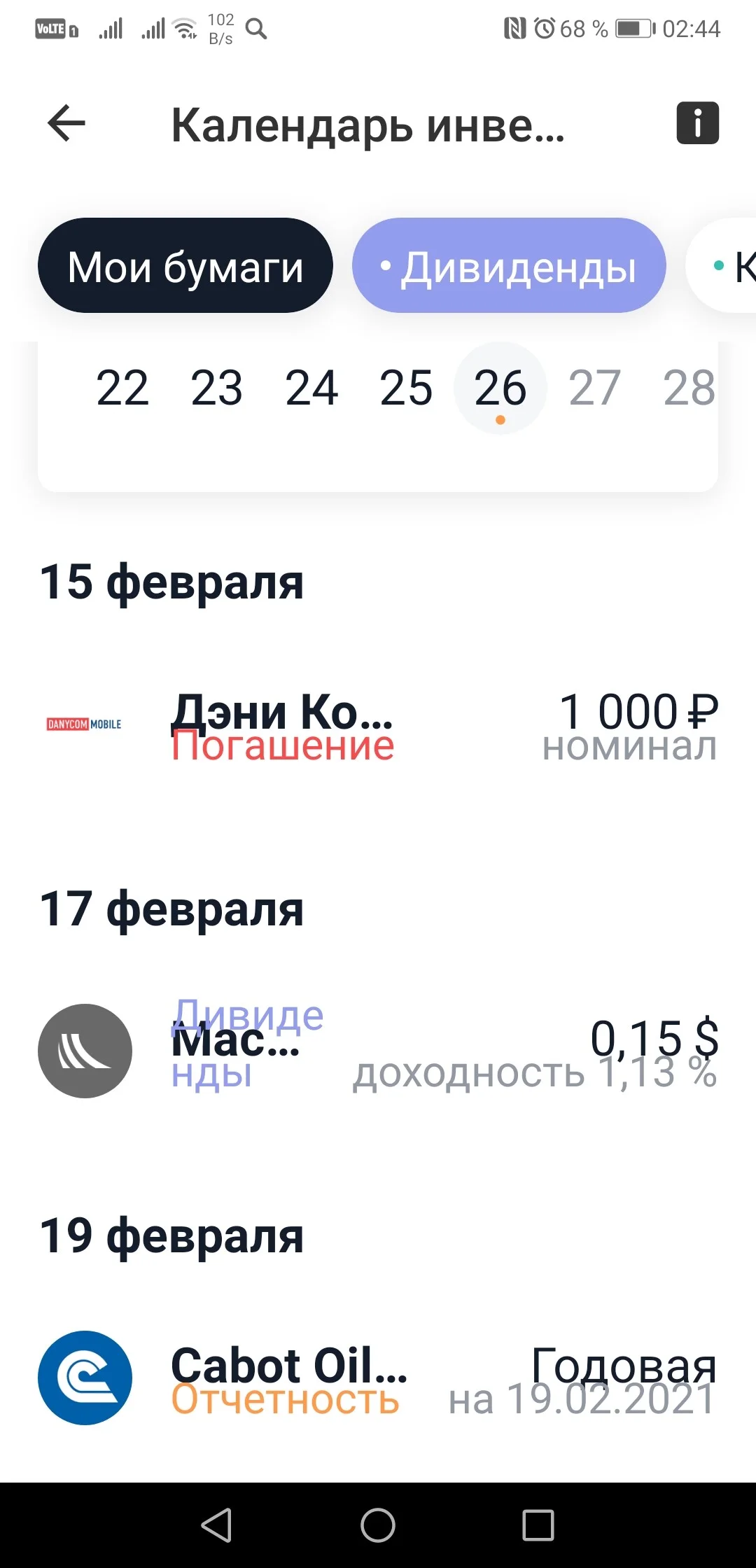Viewport: 756px width, 1568px height.
Task: Select date 28 in the calendar
Action: [x=689, y=388]
